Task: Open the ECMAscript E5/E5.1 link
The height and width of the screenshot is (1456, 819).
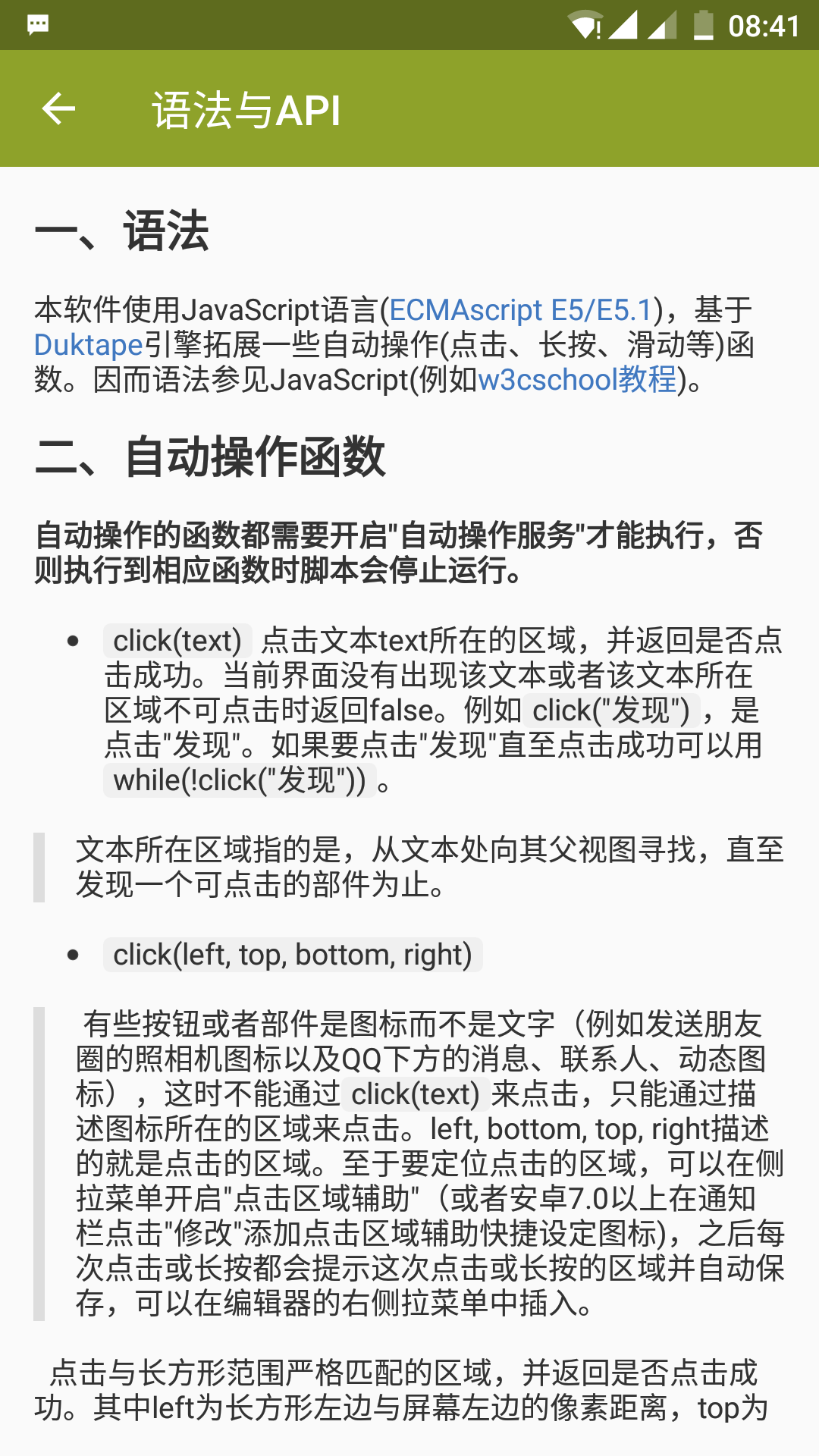Action: [x=521, y=310]
